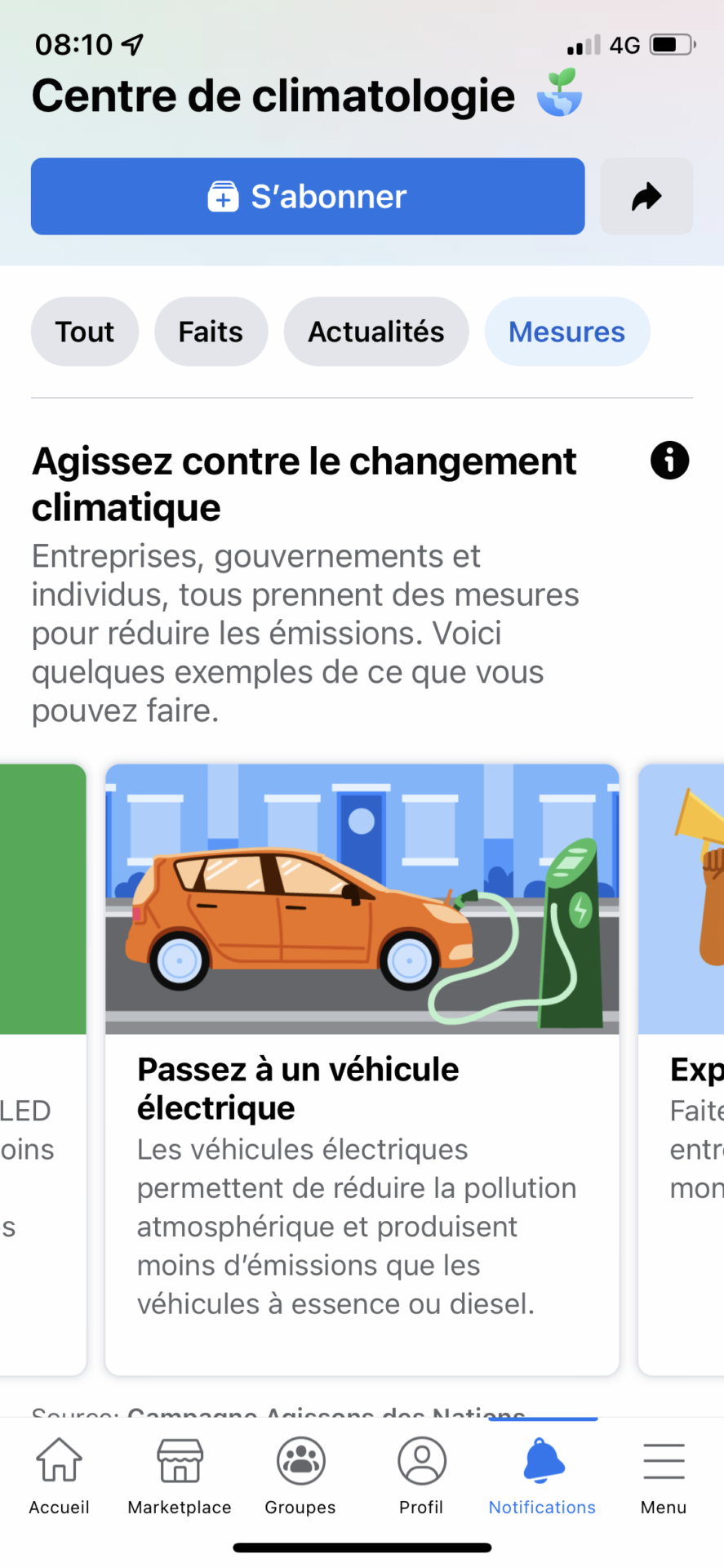Open the info icon beside Agissez heading
Screen dimensions: 724x1568
pyautogui.click(x=669, y=460)
